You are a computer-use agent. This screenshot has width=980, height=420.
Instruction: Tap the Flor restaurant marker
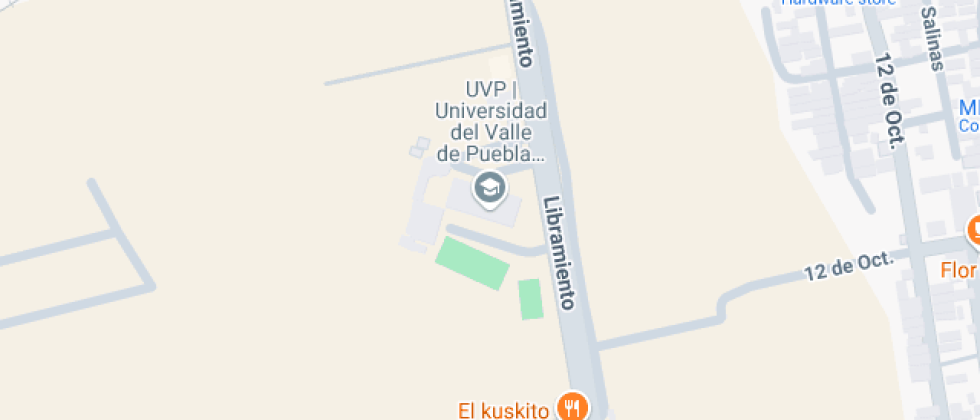[975, 231]
